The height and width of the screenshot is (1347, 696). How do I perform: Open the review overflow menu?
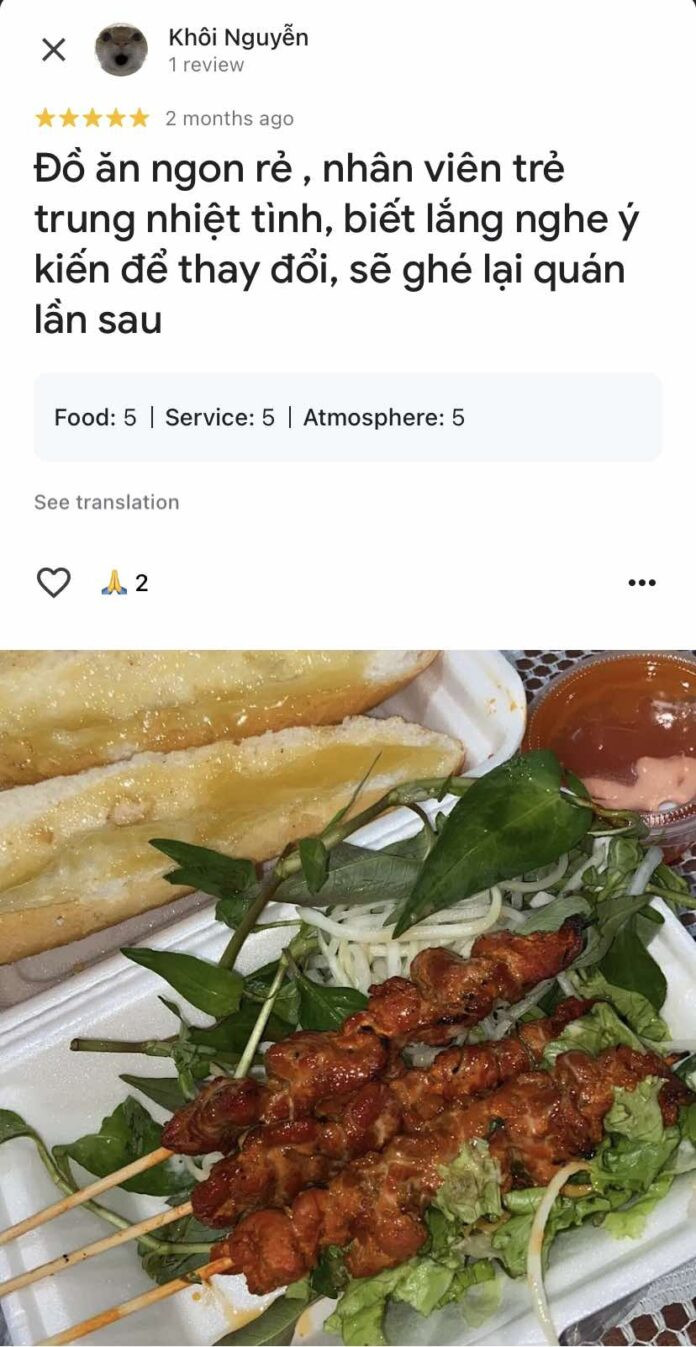[641, 583]
